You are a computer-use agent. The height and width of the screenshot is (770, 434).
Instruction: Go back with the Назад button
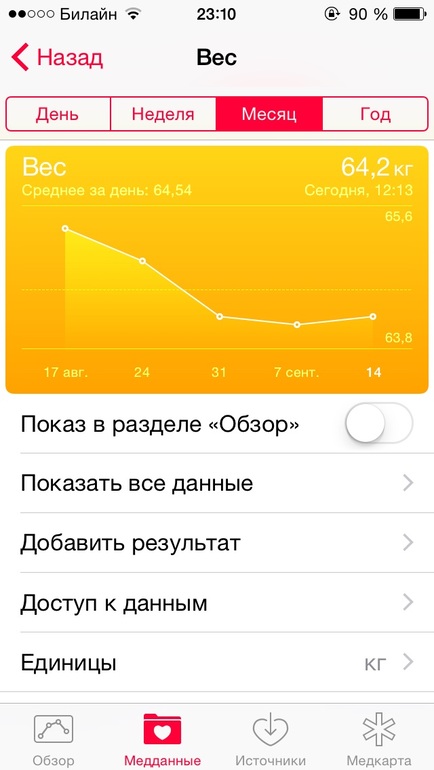coord(57,57)
